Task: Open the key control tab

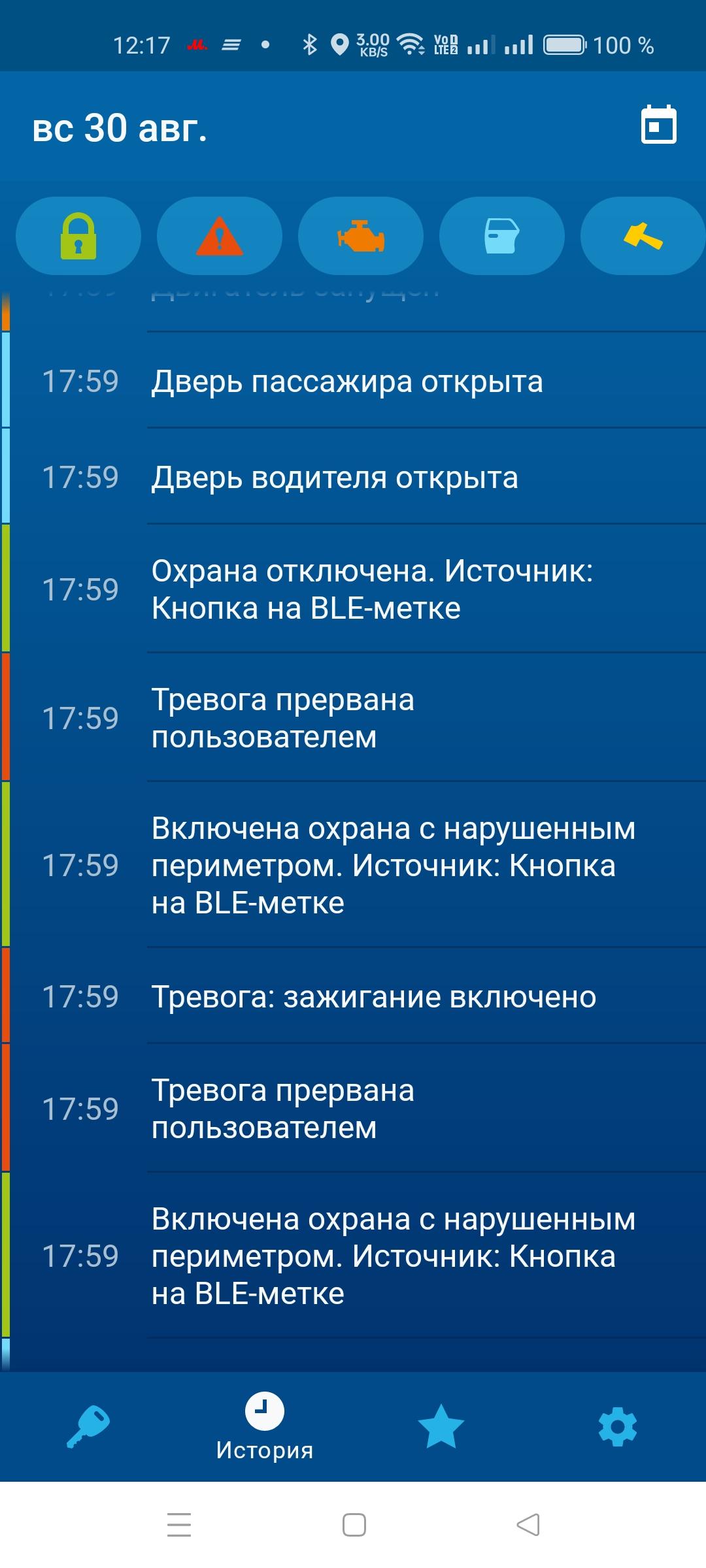Action: pyautogui.click(x=88, y=1426)
